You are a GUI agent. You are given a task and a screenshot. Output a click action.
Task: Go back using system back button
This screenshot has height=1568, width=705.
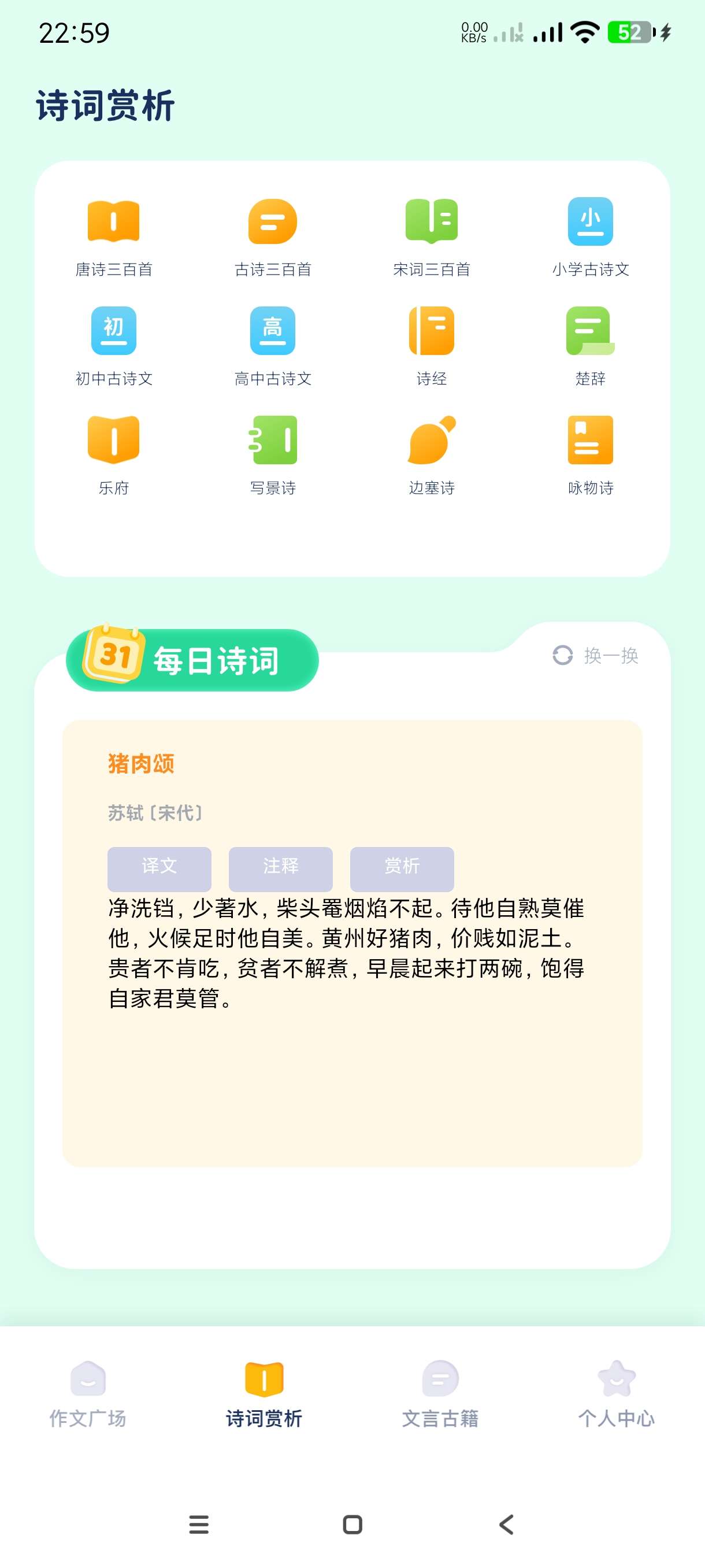point(506,1524)
